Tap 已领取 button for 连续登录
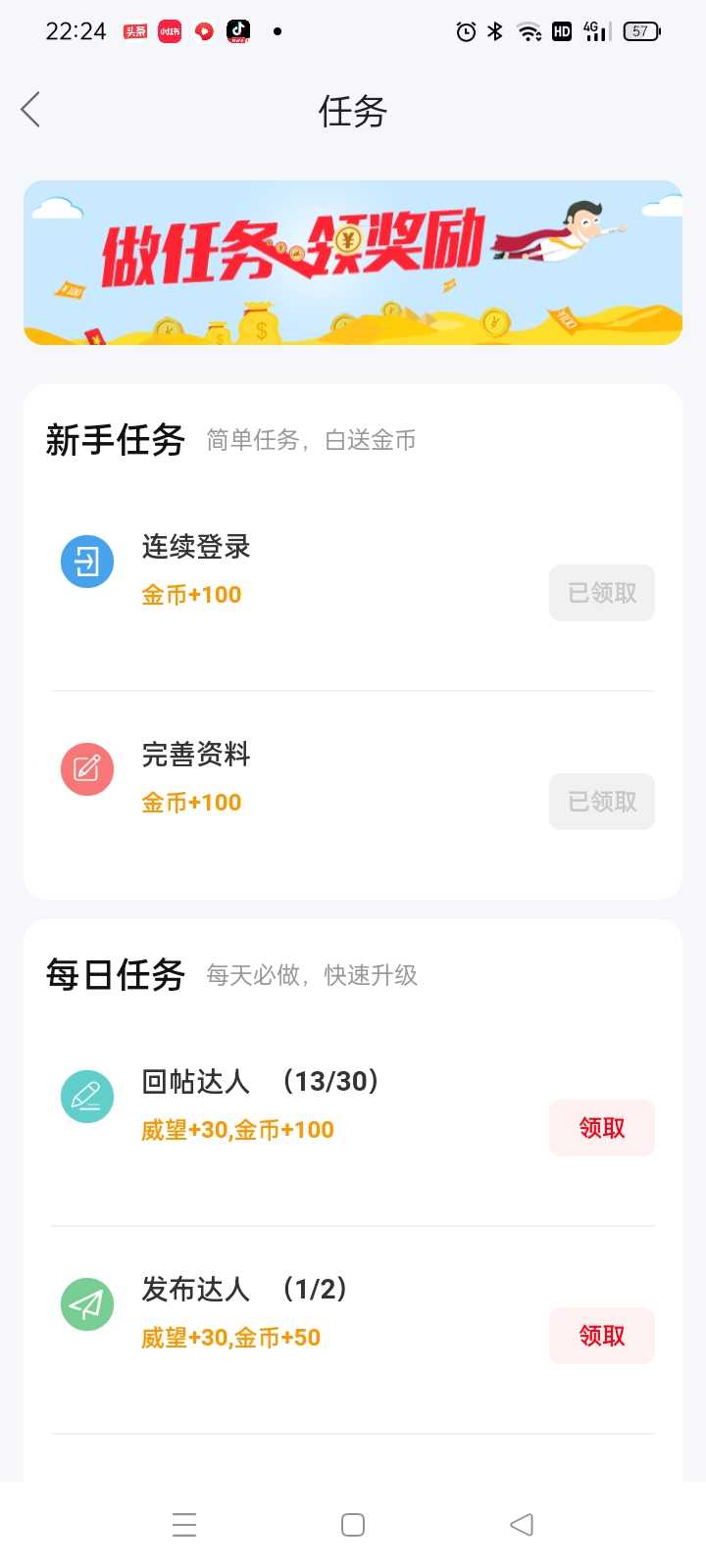 coord(602,593)
